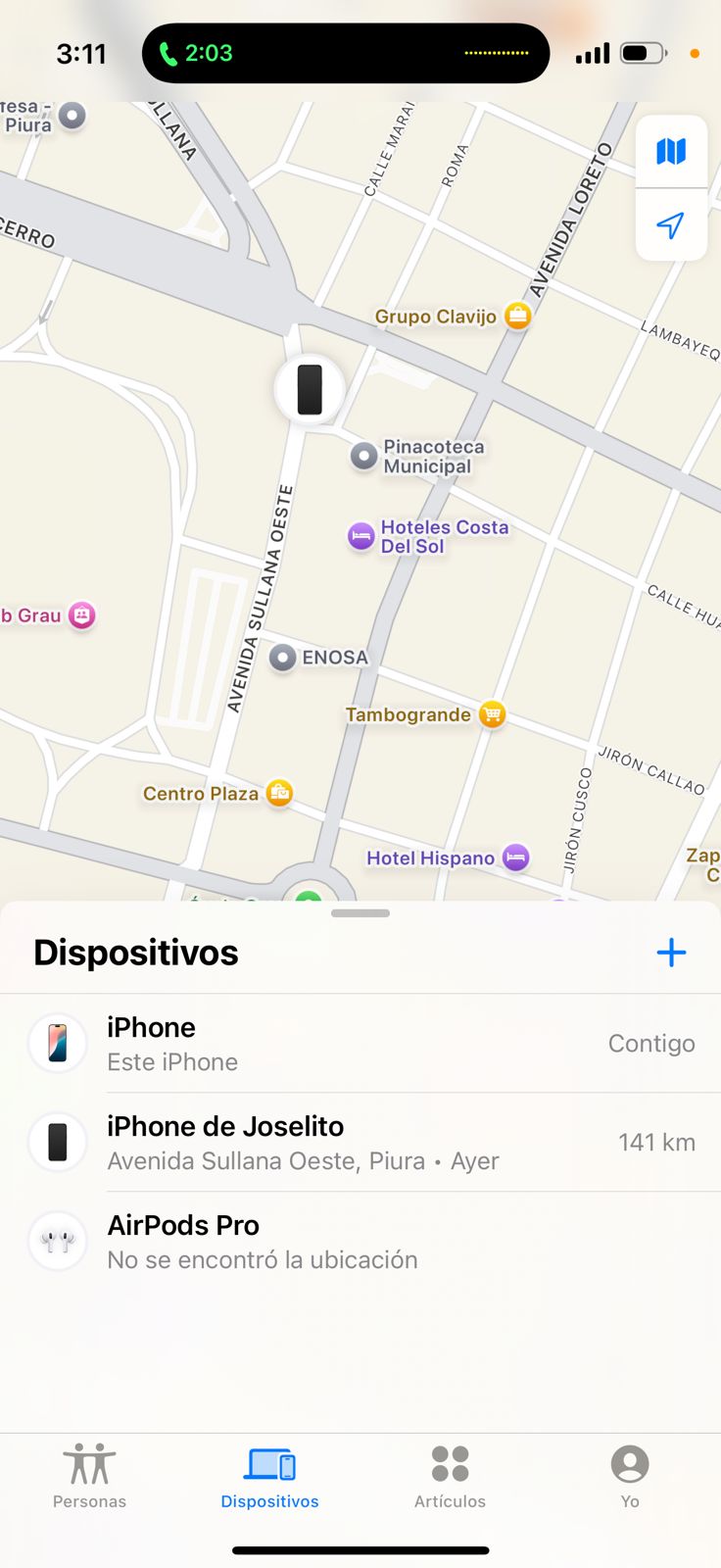Open iPhone de Joselito details
This screenshot has width=721, height=1568.
(x=360, y=1143)
